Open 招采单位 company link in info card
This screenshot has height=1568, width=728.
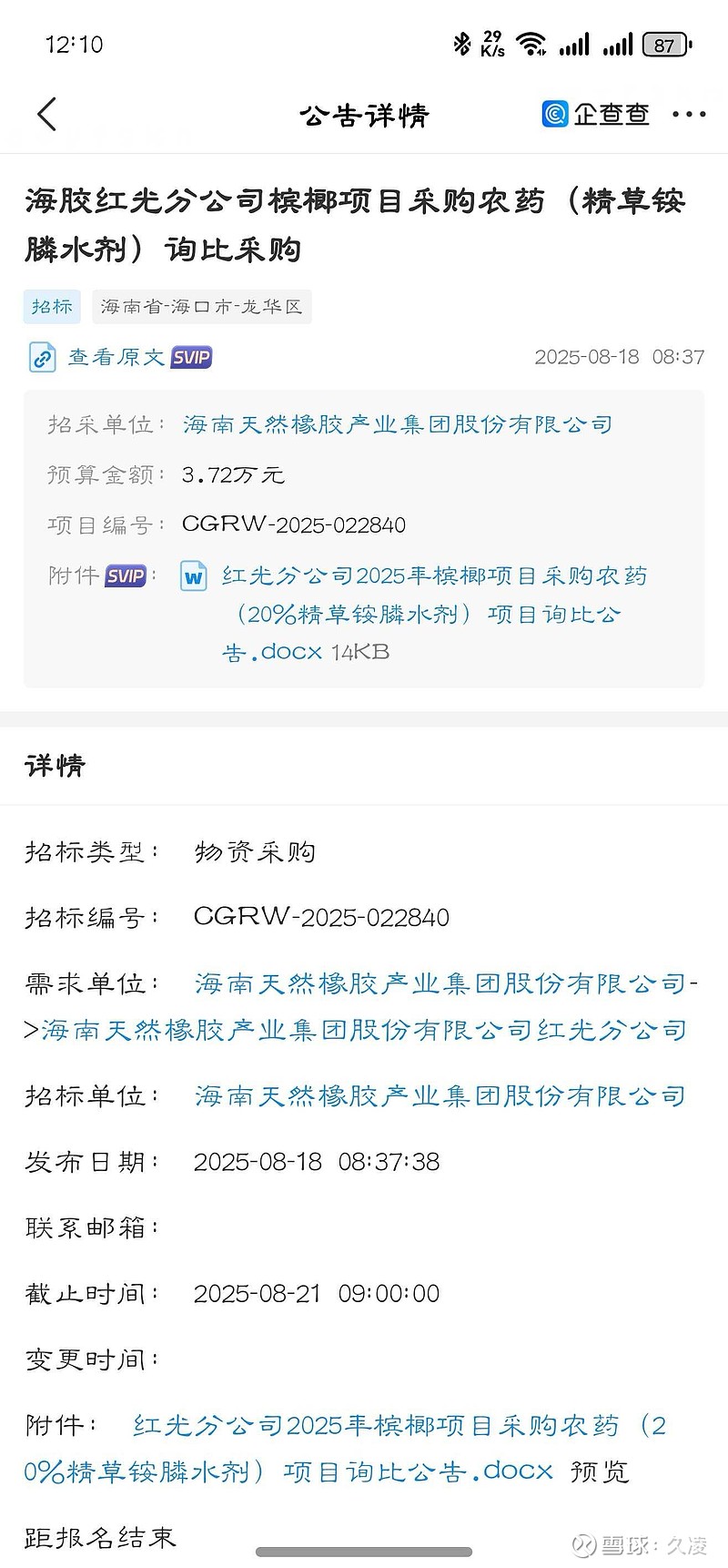pyautogui.click(x=398, y=424)
